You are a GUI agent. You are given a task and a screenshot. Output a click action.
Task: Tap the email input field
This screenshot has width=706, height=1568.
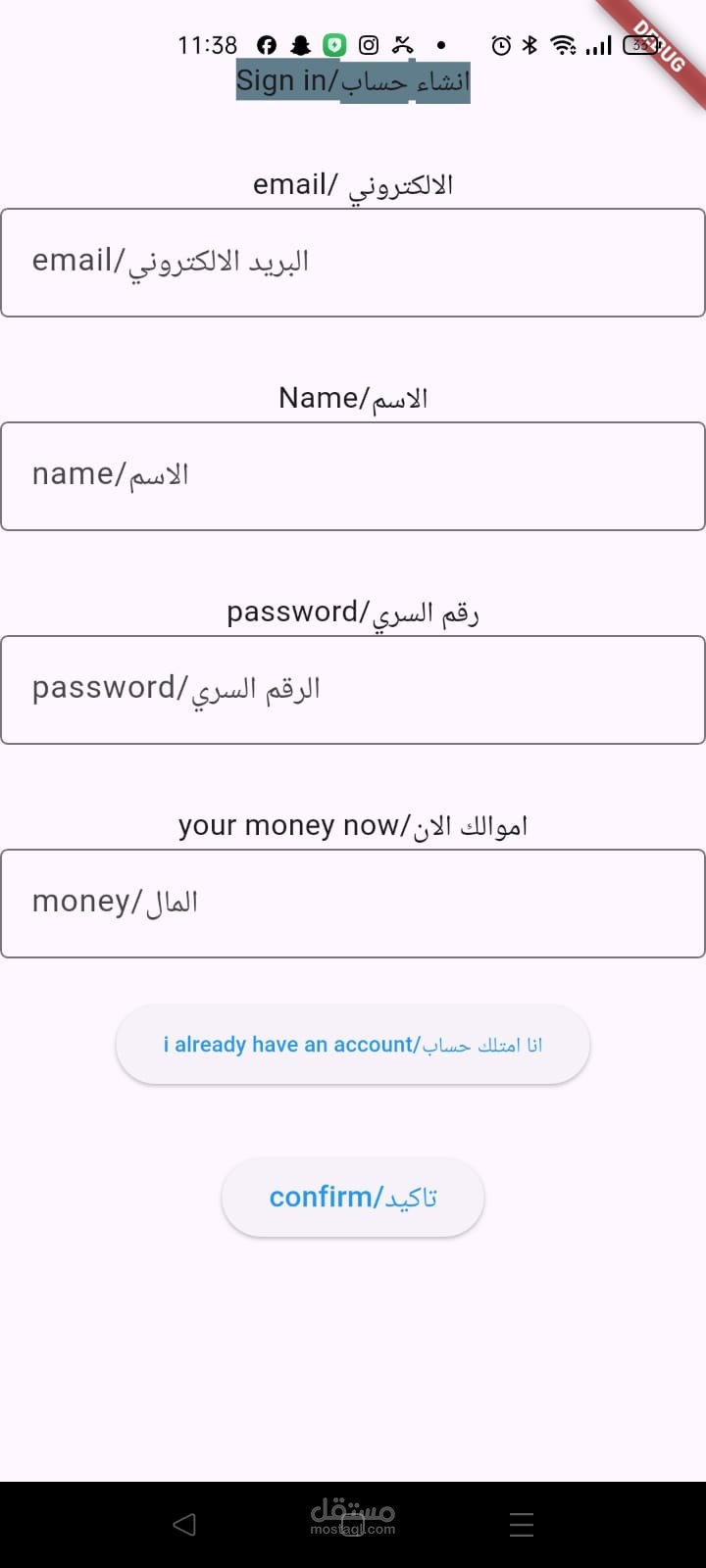tap(353, 263)
